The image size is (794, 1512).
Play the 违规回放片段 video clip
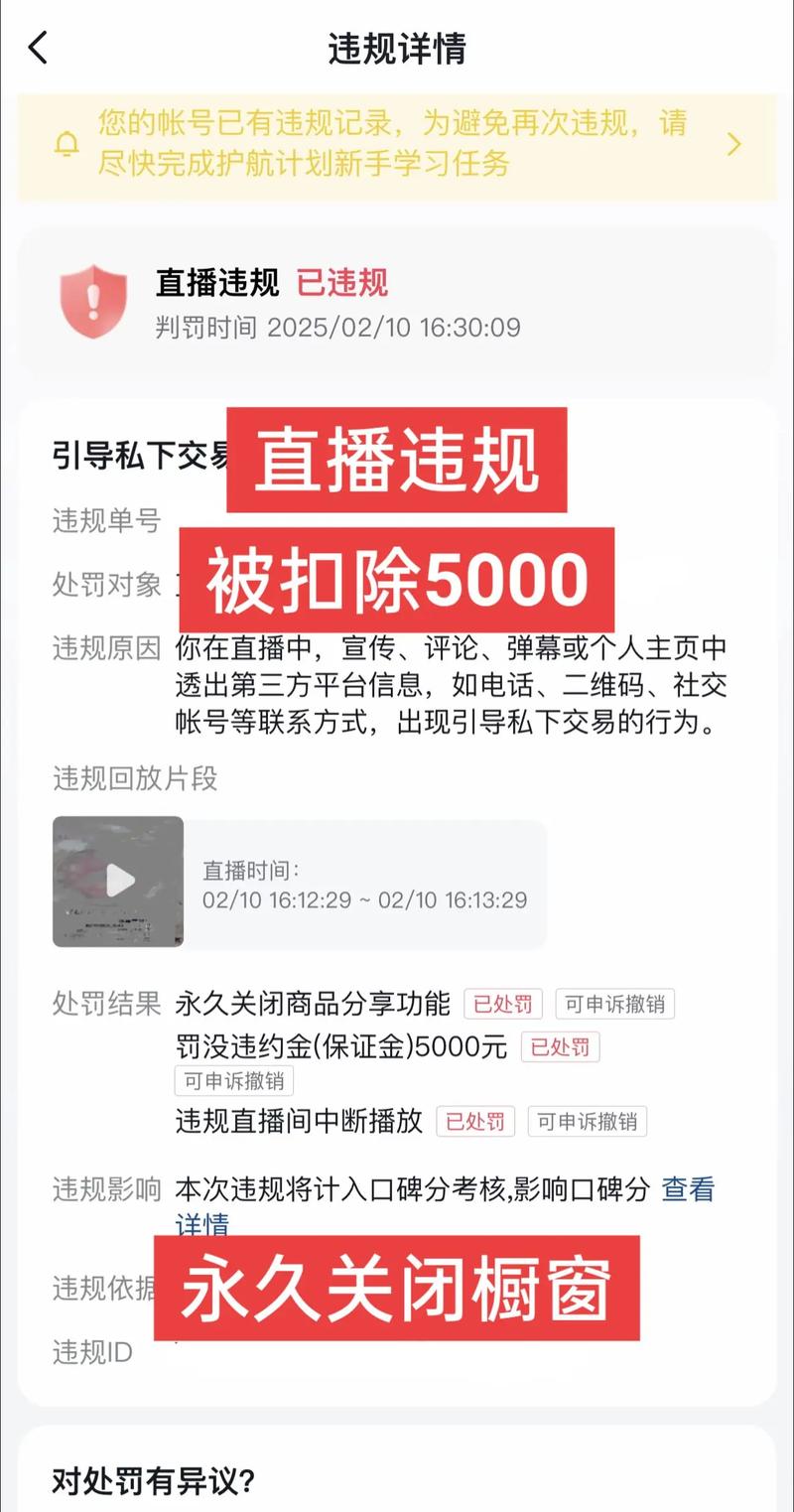pos(119,881)
